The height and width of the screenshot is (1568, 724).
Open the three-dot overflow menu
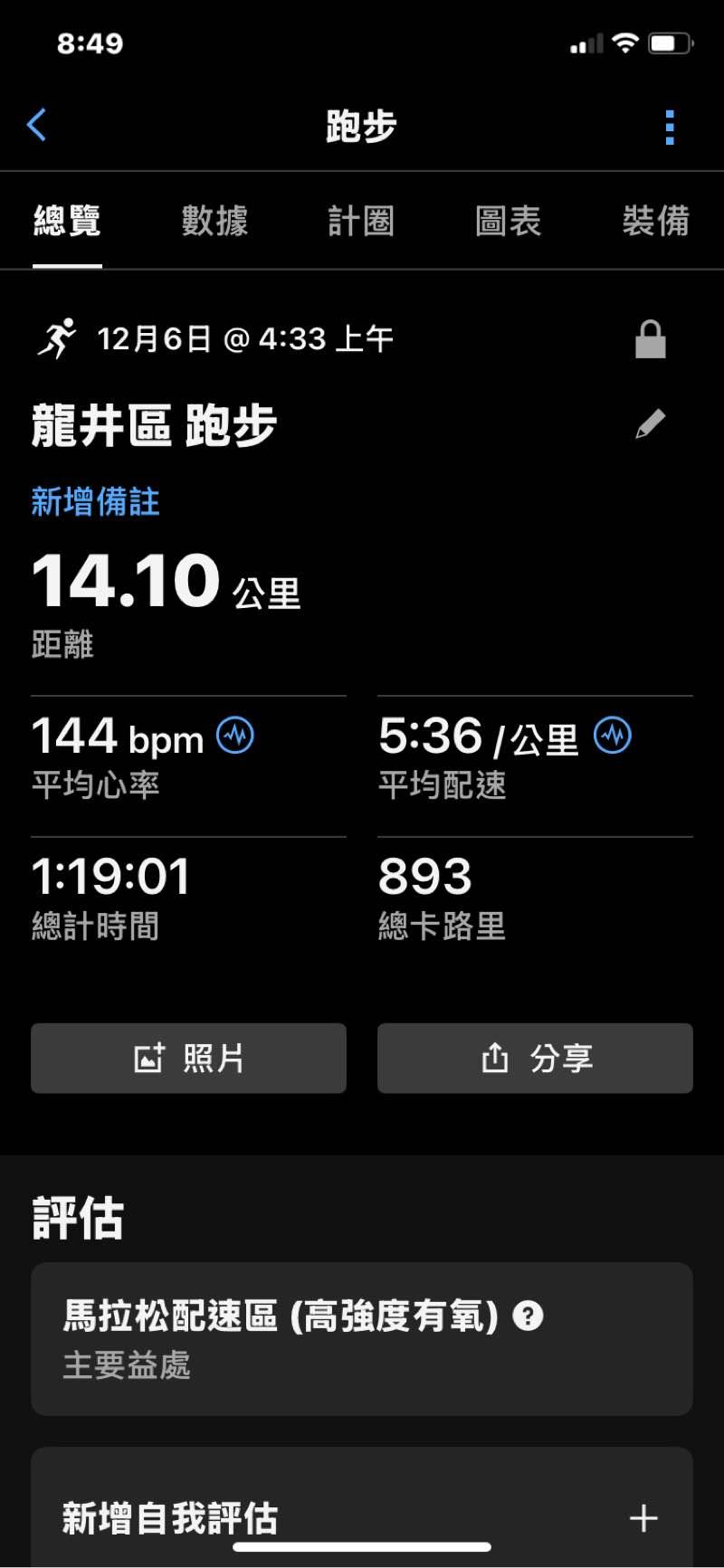click(670, 128)
